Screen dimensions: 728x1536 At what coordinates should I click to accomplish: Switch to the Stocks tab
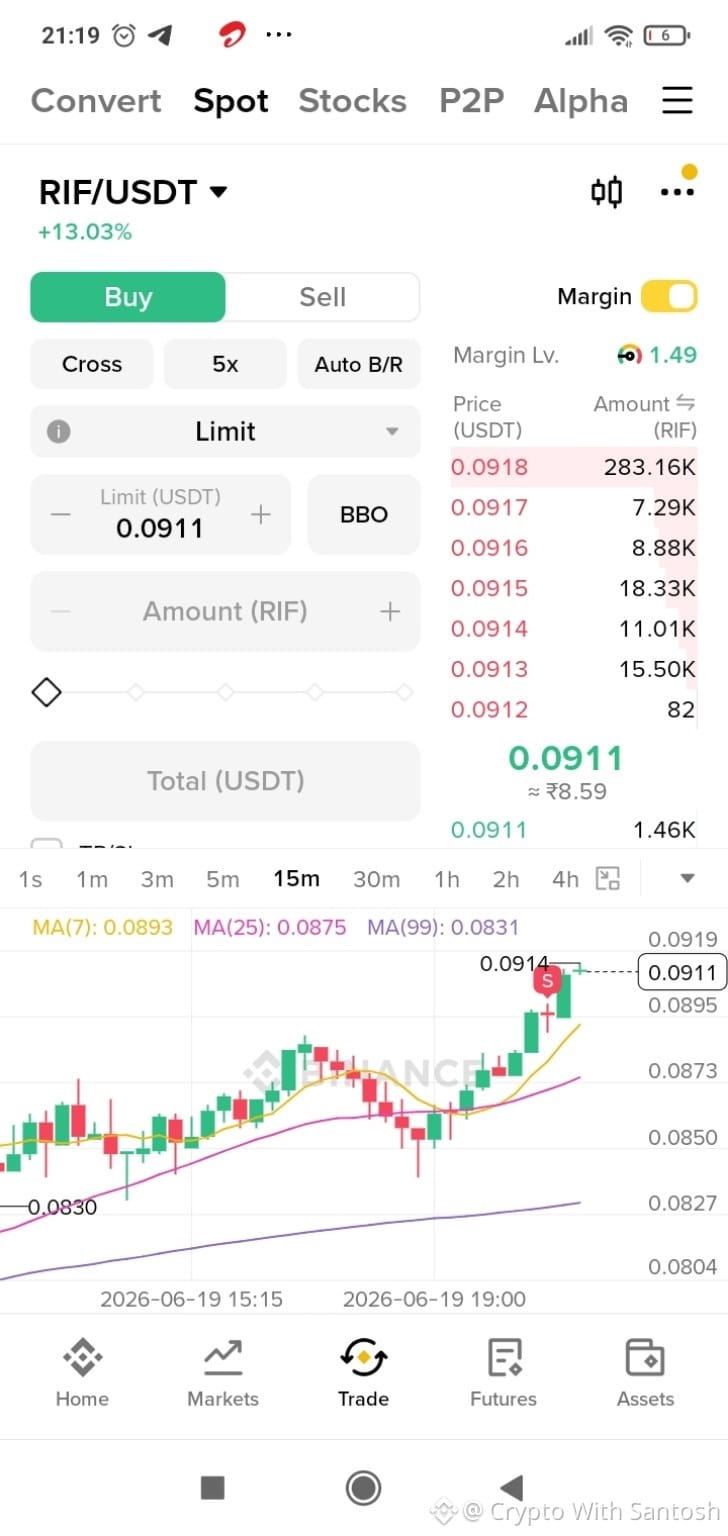352,101
